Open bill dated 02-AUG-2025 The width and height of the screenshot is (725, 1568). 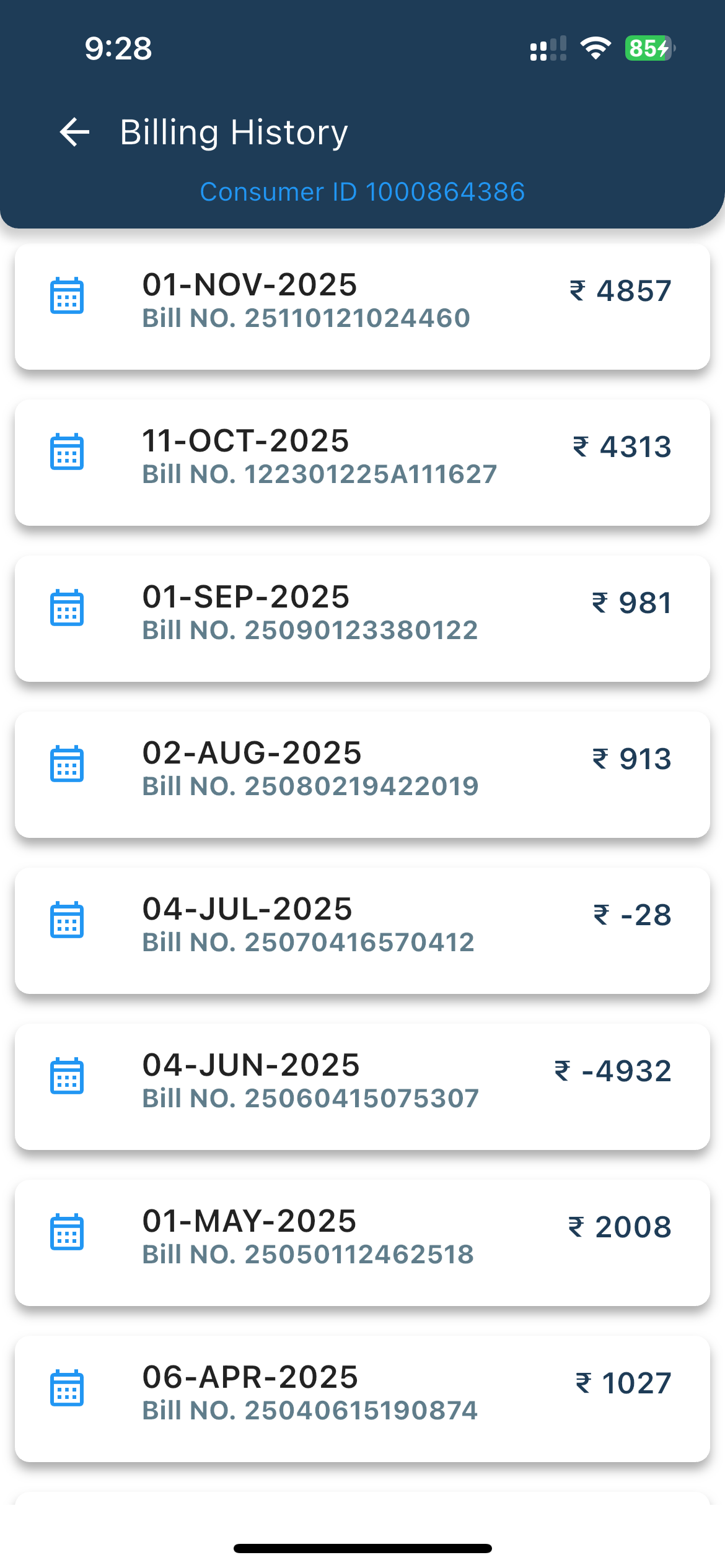pos(362,775)
